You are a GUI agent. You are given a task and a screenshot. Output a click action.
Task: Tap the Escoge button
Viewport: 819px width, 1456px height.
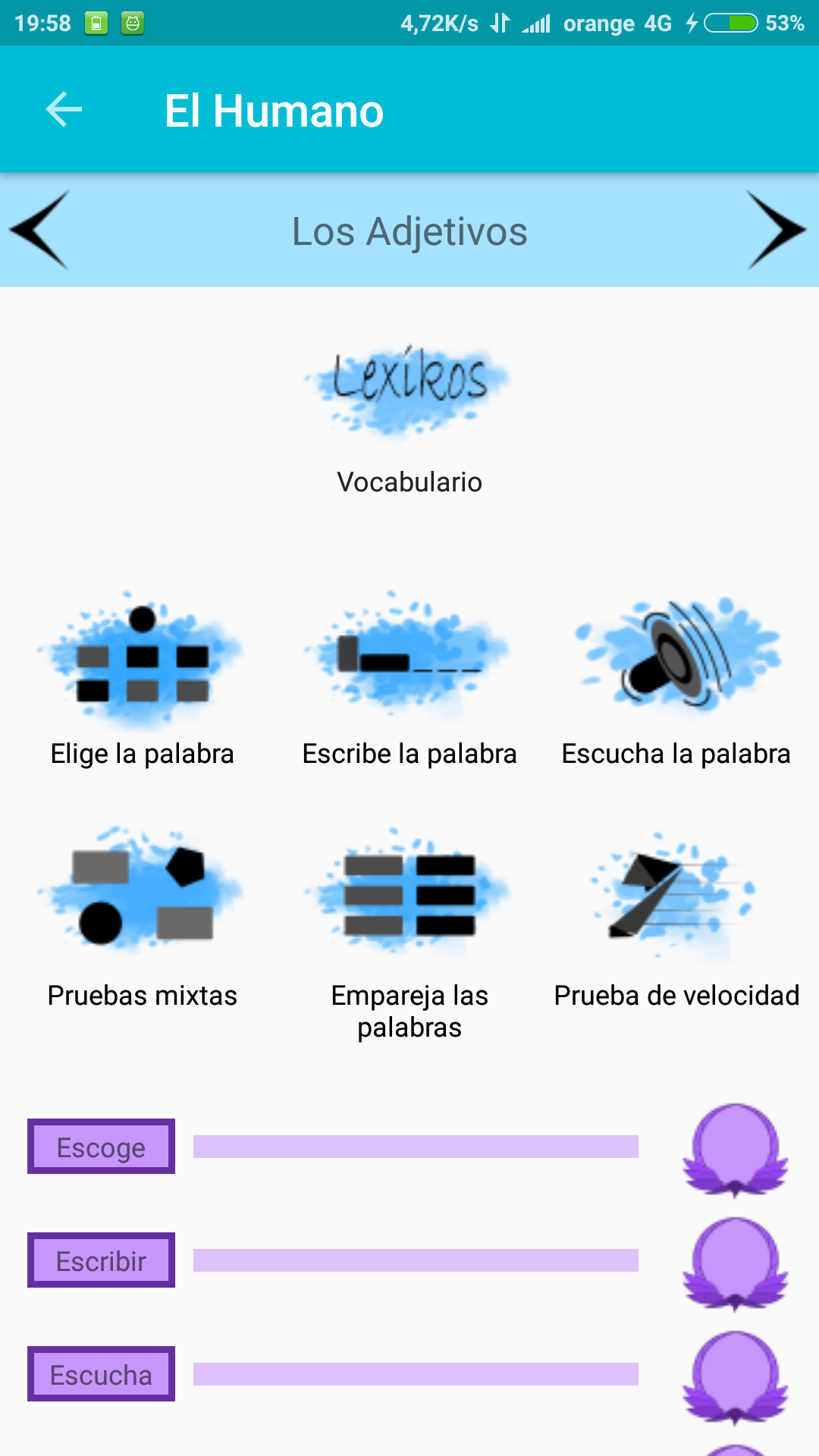point(101,1147)
